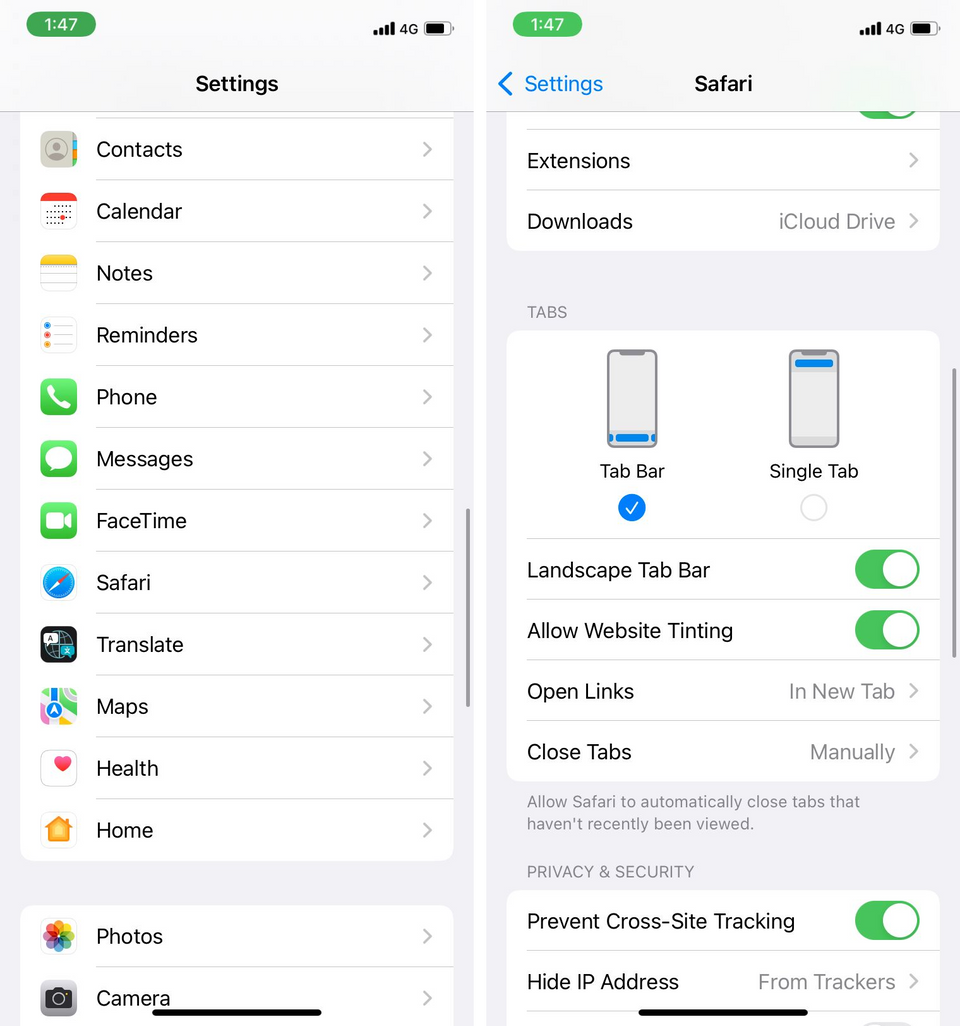Open Contacts settings
The image size is (960, 1026).
coord(236,150)
